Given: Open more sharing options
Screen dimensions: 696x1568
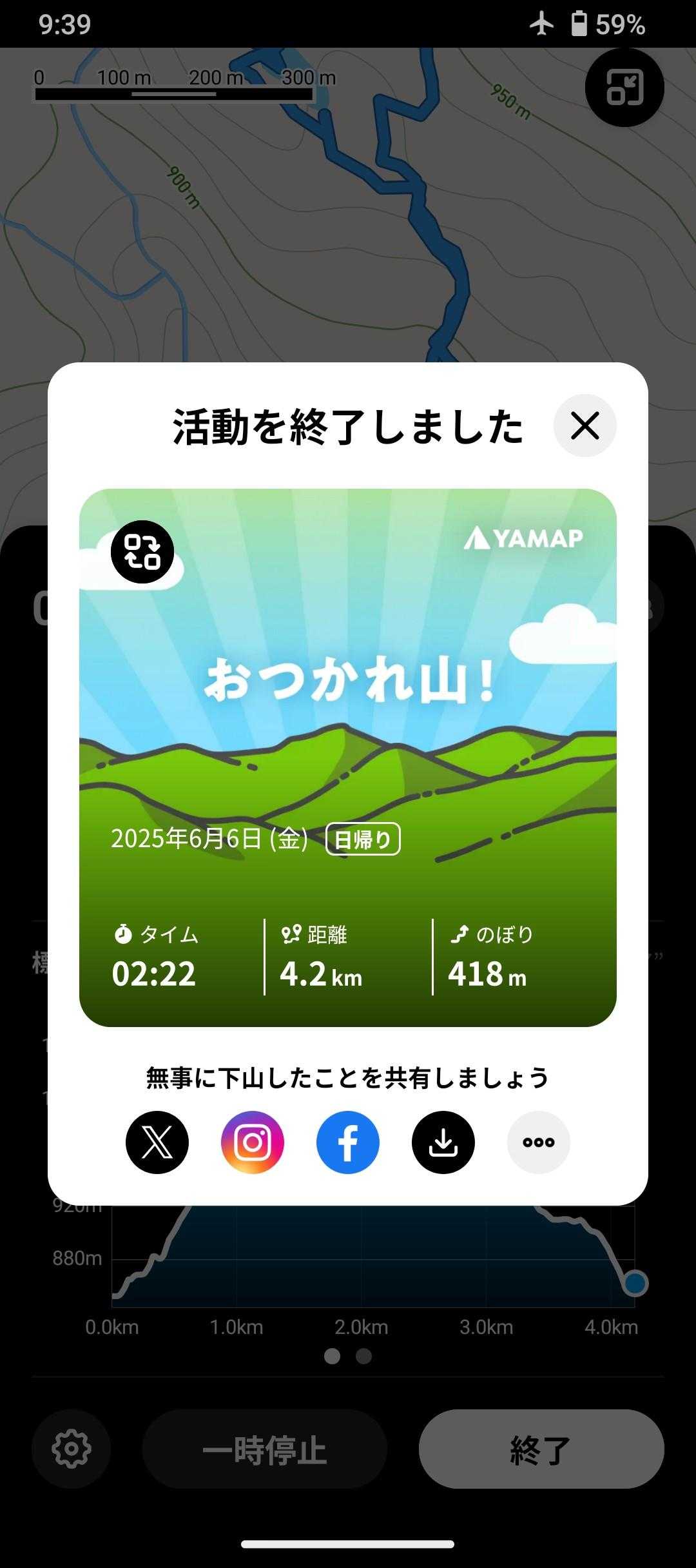Looking at the screenshot, I should coord(539,1142).
